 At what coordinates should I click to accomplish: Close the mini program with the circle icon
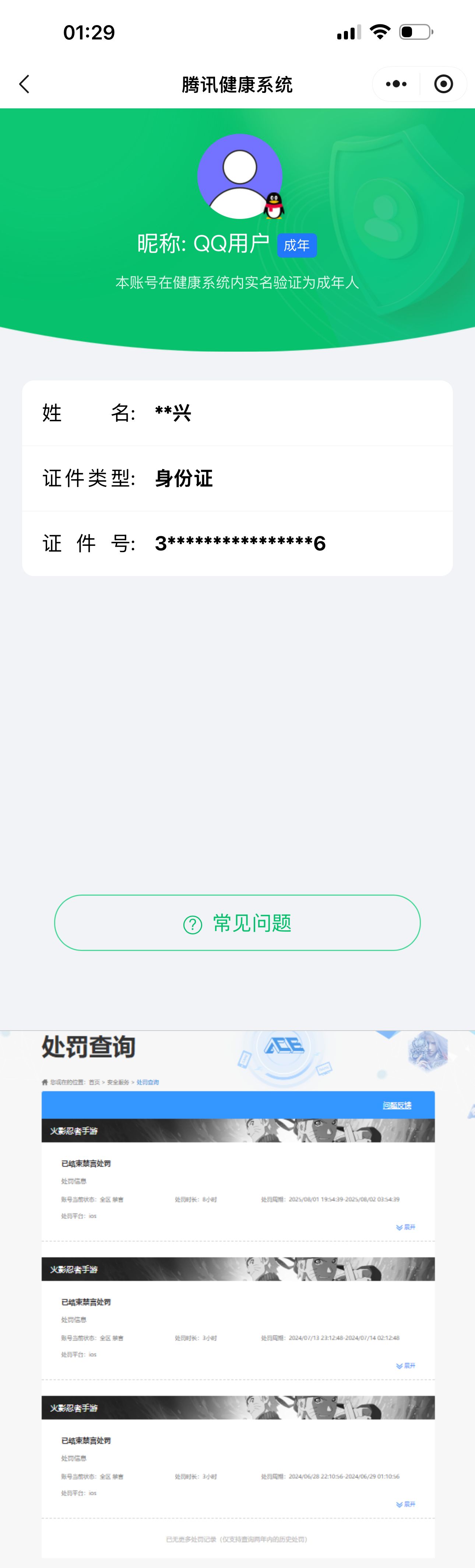tap(443, 84)
